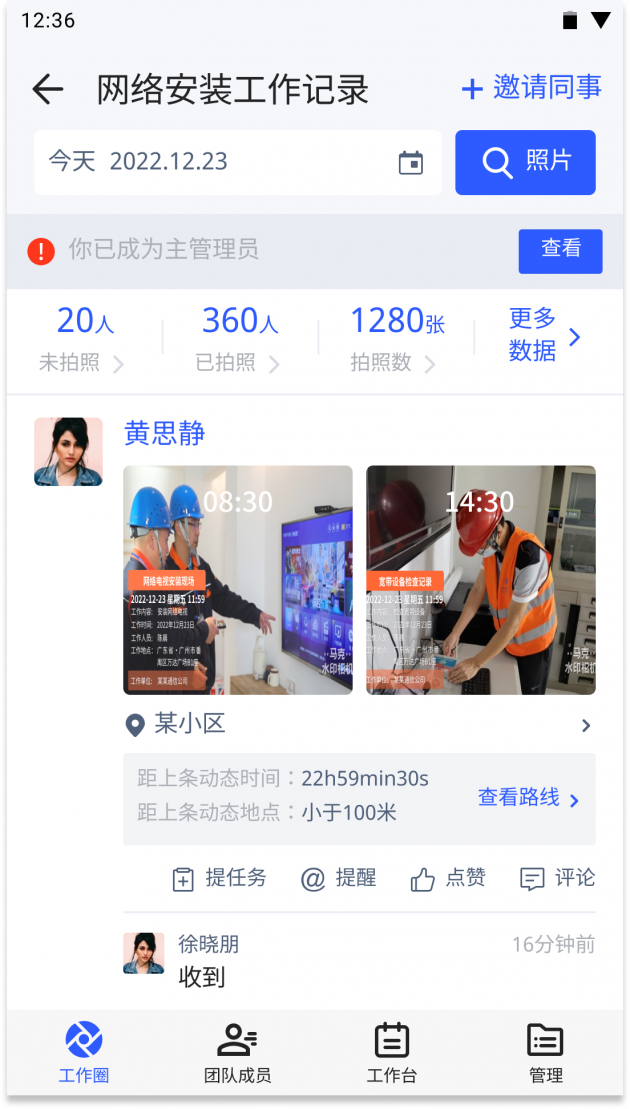
Task: Tap 查看路线 to view route
Action: [528, 798]
